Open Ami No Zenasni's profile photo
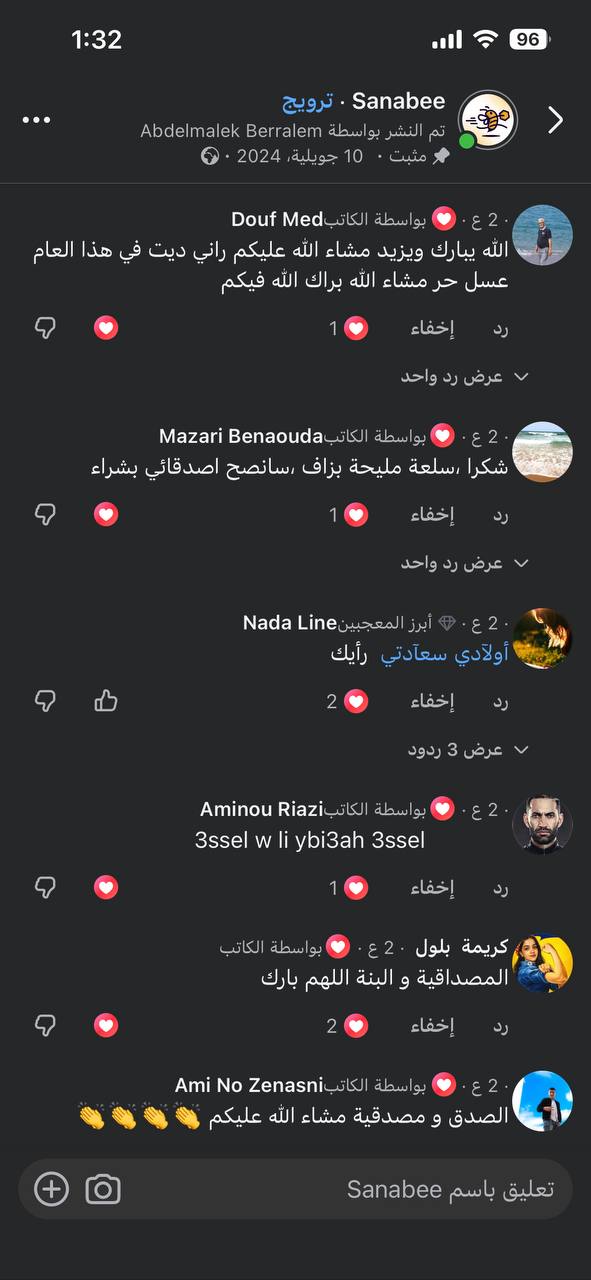Image resolution: width=591 pixels, height=1280 pixels. (542, 1101)
